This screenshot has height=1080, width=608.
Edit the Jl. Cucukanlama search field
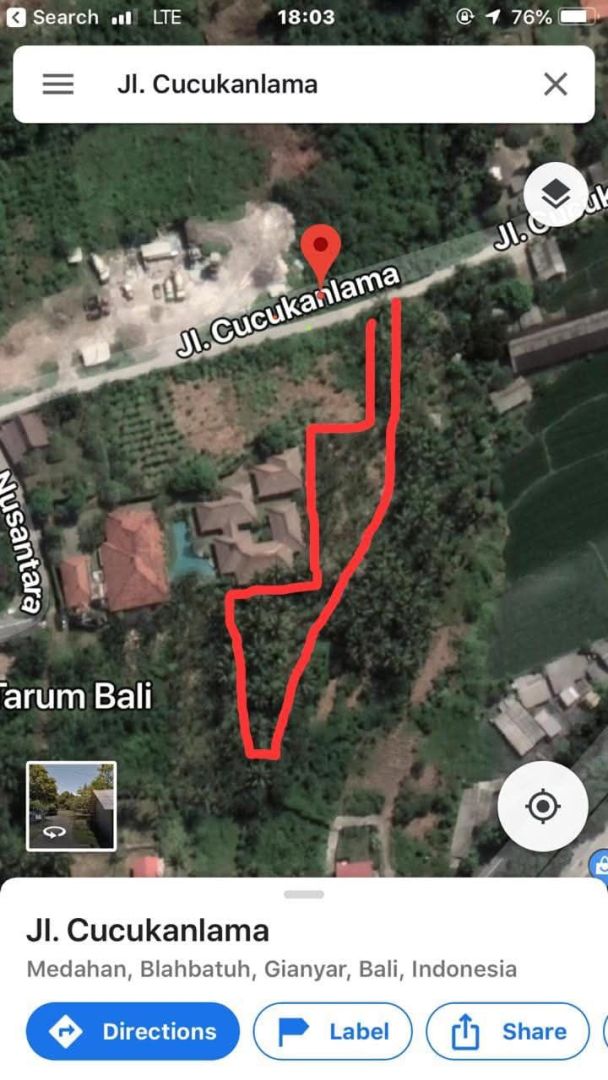pos(300,84)
